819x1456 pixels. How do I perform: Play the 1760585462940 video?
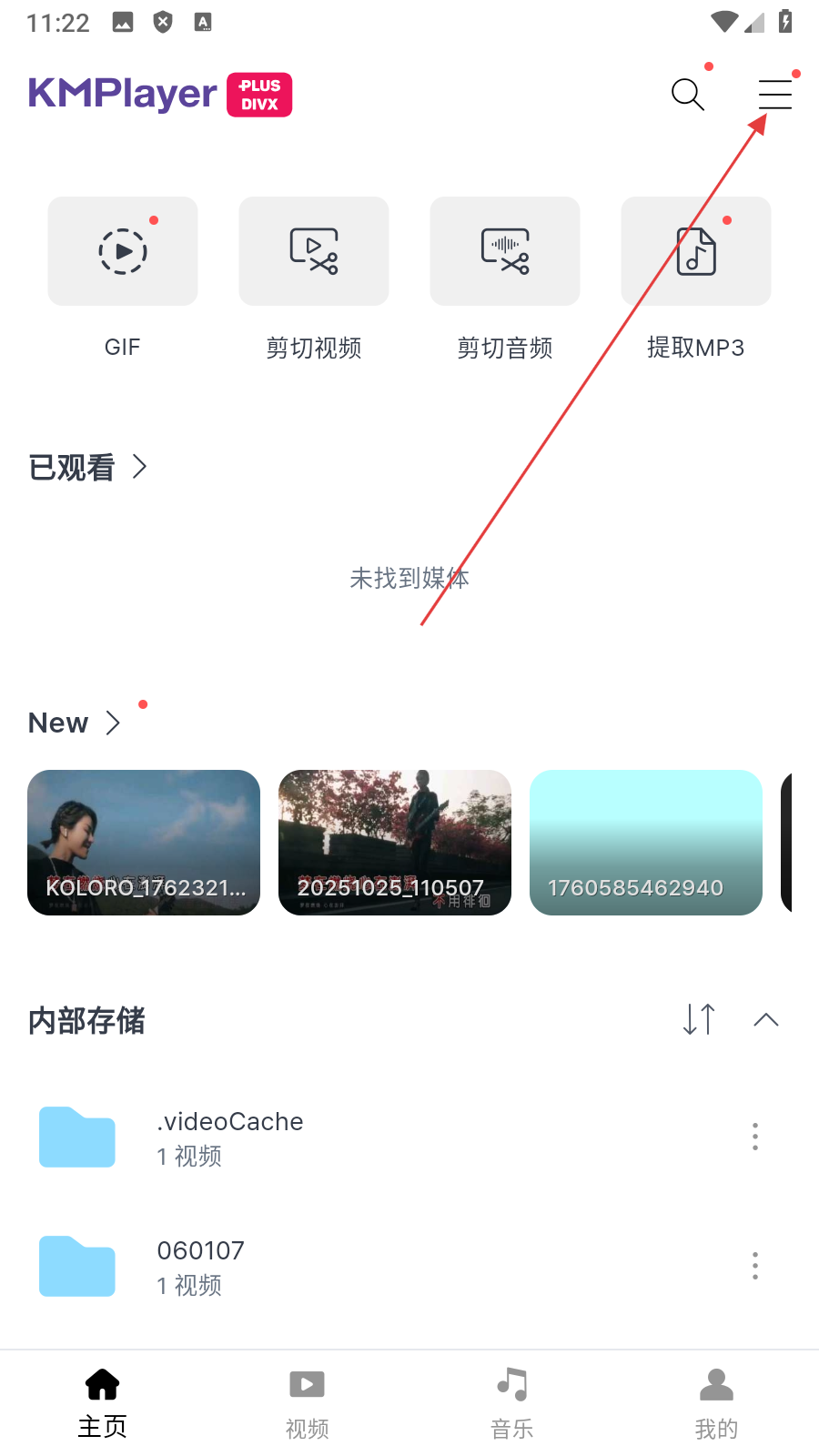(x=646, y=843)
